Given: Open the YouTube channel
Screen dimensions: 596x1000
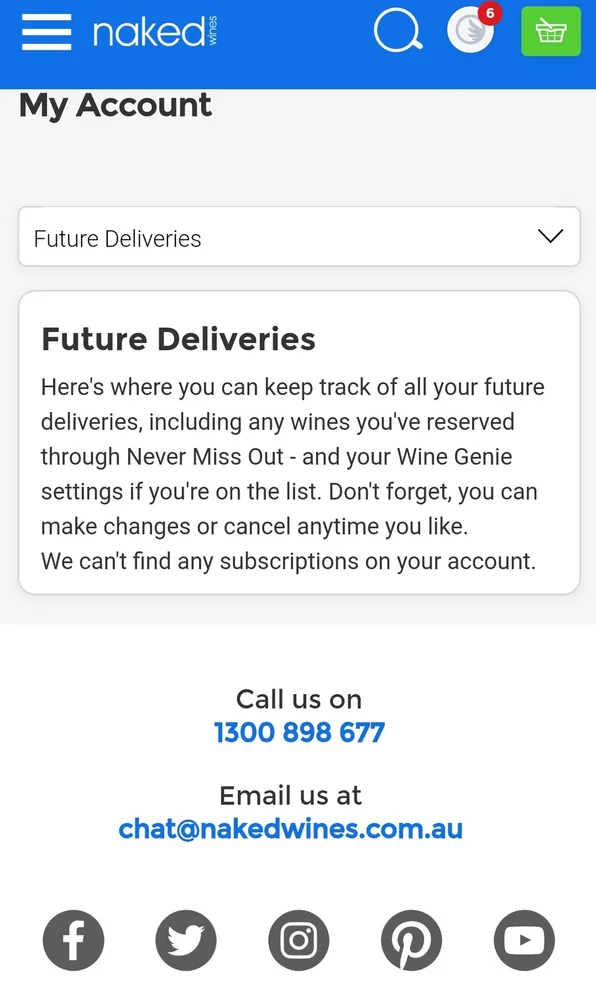Looking at the screenshot, I should click(525, 940).
